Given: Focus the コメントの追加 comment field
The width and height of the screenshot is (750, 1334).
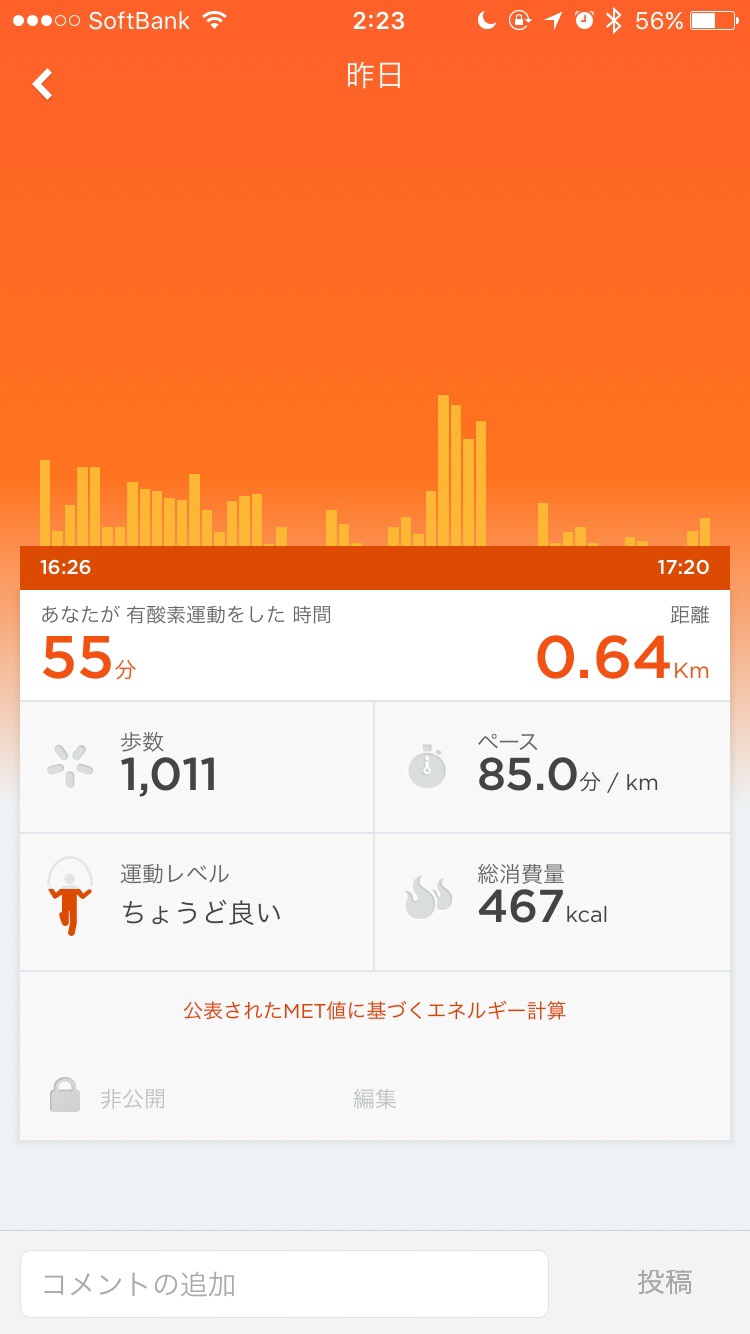Looking at the screenshot, I should coord(284,1283).
